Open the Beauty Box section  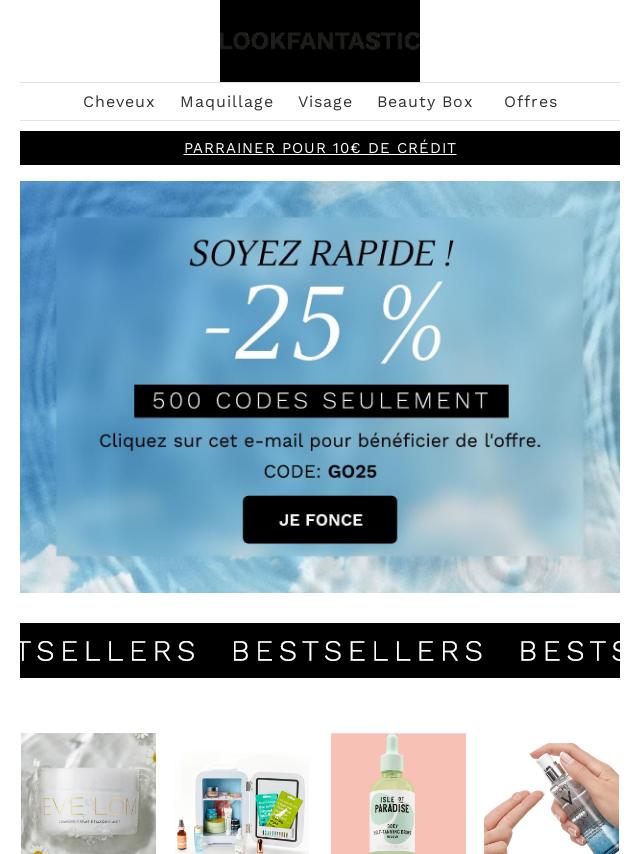click(425, 102)
